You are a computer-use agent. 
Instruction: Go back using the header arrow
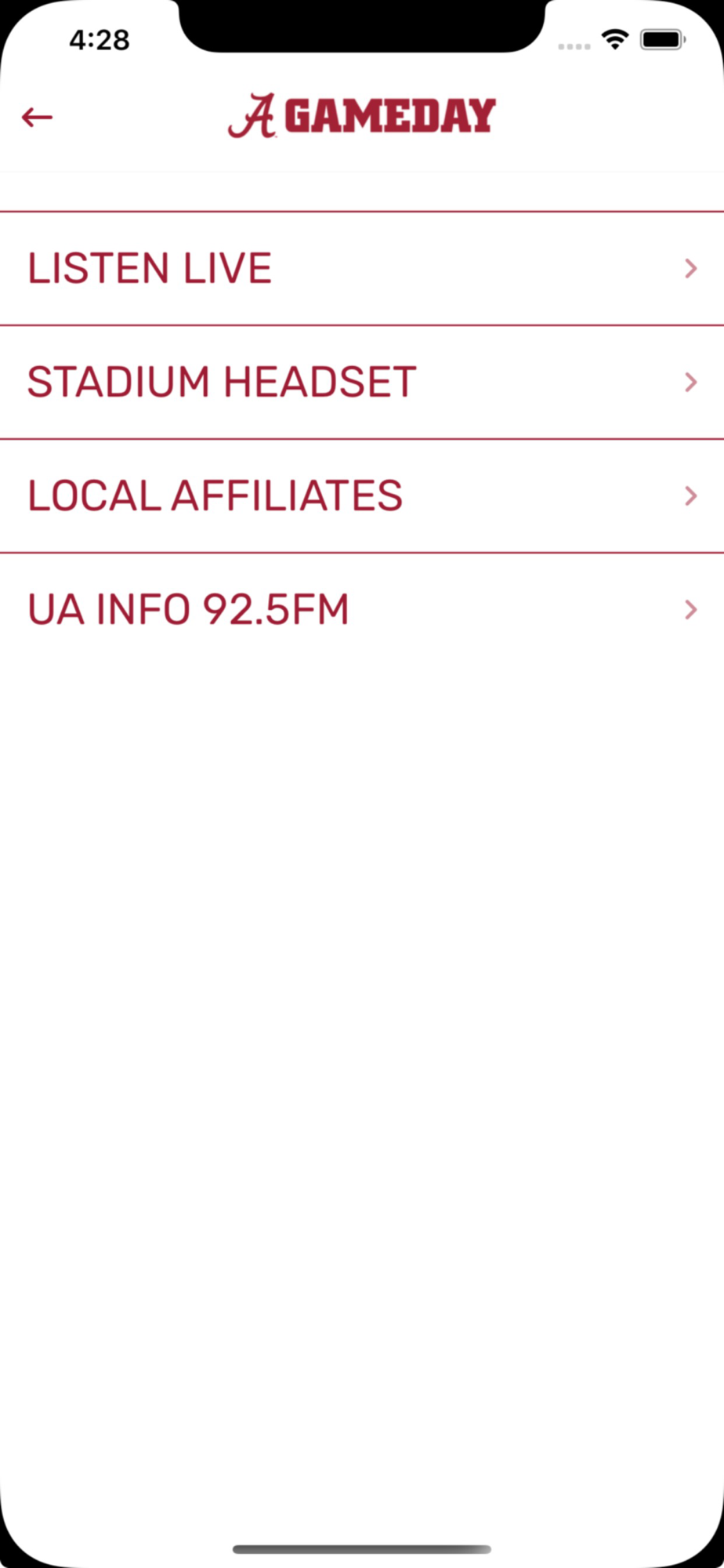pos(37,118)
